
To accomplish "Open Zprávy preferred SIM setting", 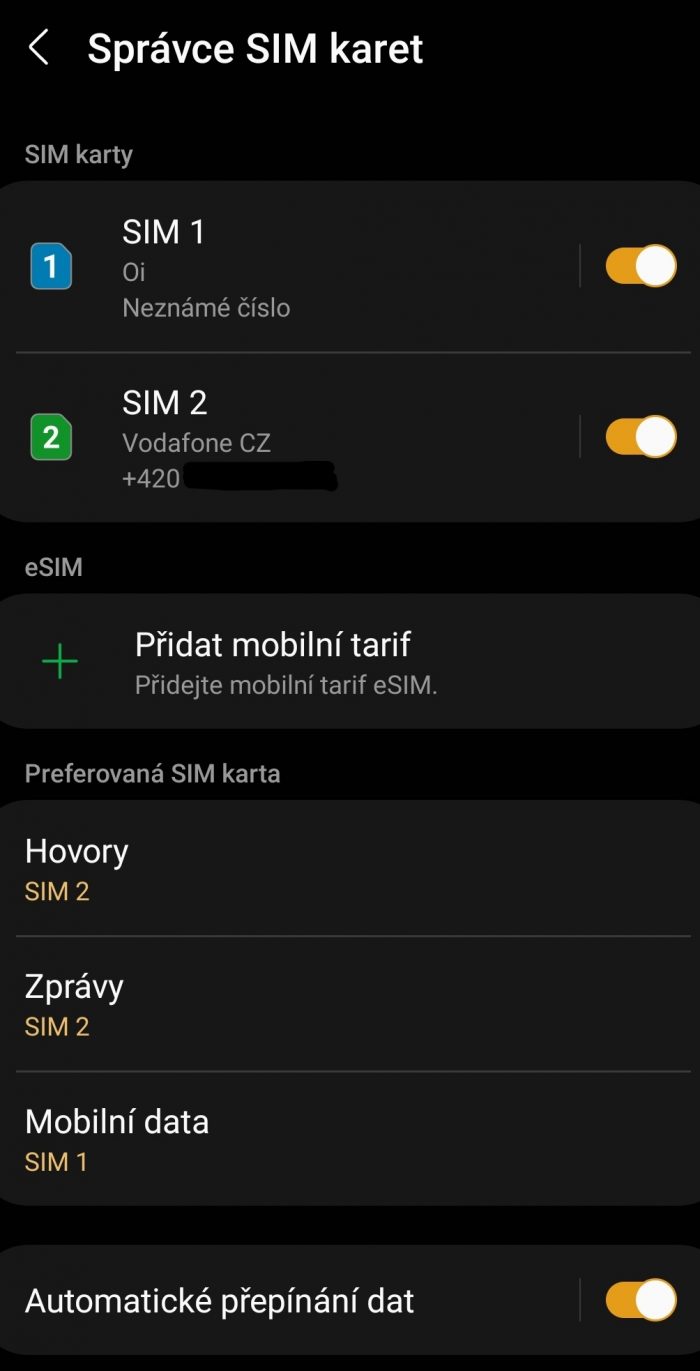I will (x=350, y=1004).
